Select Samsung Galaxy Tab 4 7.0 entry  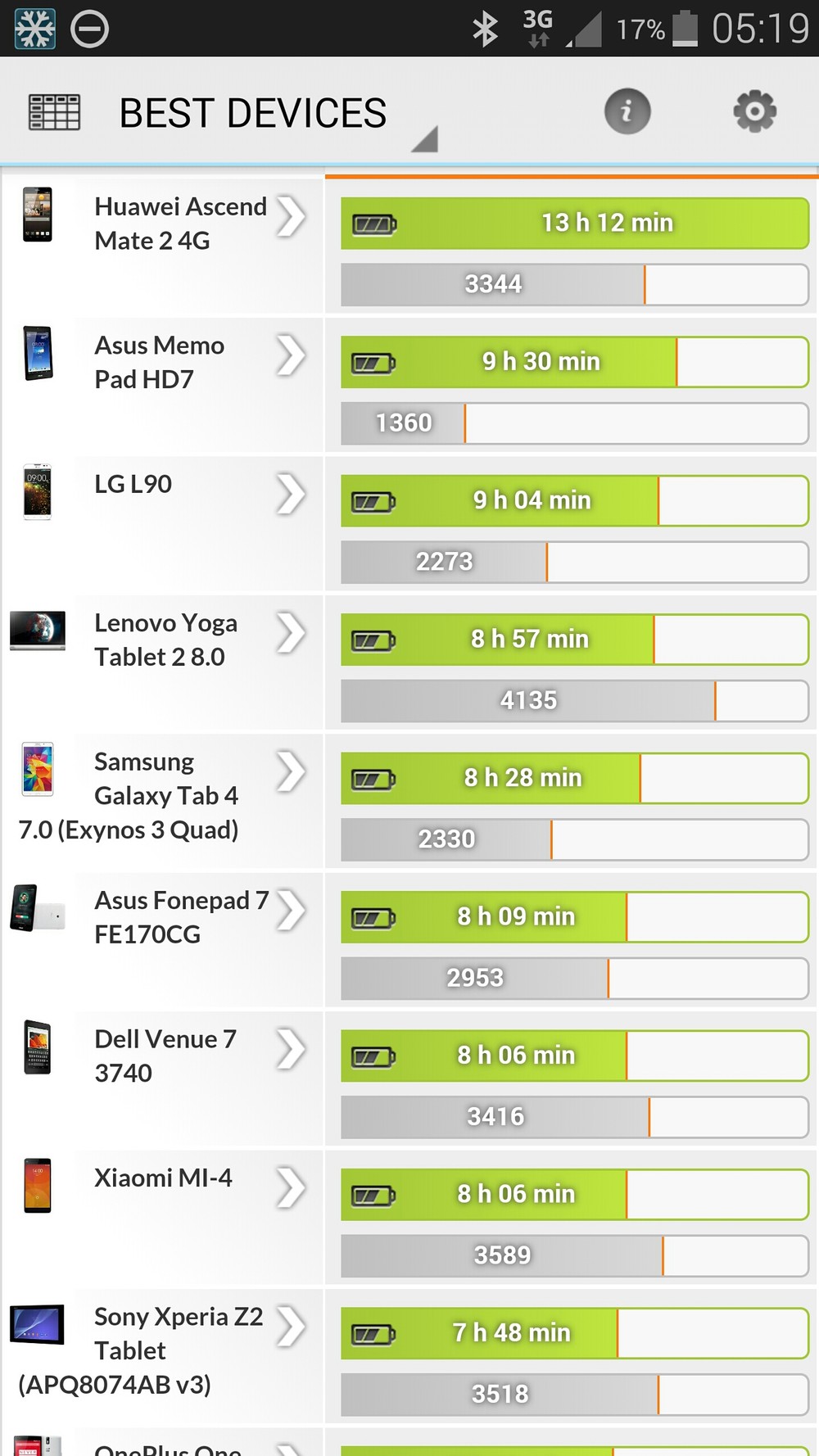(162, 801)
